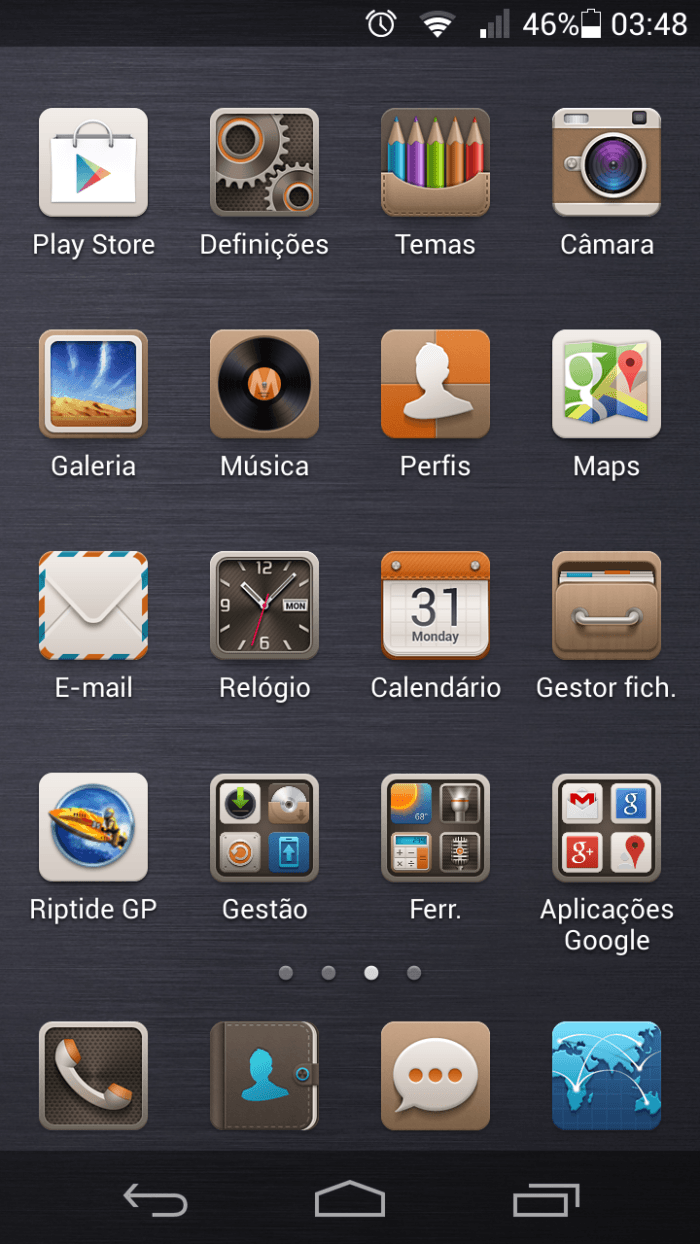Open the Ferr. tools folder
700x1244 pixels.
(x=435, y=827)
